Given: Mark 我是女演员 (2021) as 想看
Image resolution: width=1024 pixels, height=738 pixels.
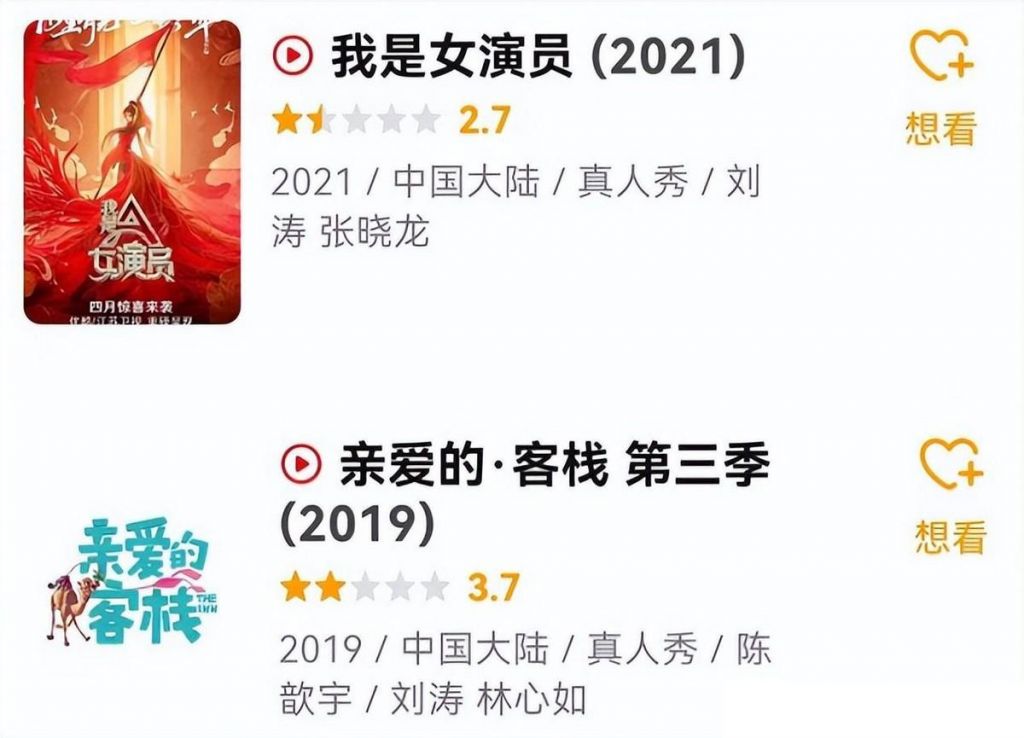Looking at the screenshot, I should point(940,88).
